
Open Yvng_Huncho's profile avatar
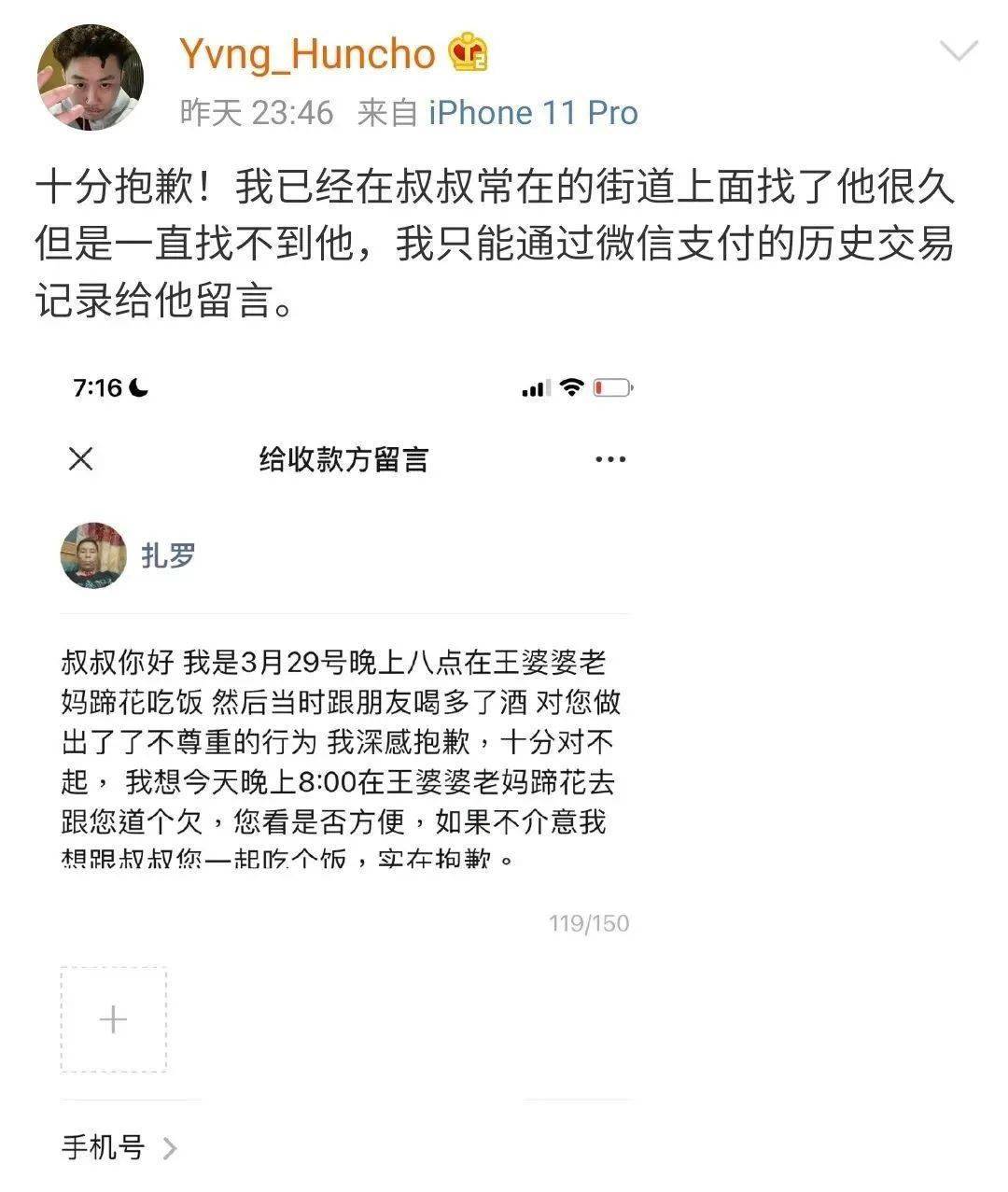click(x=91, y=77)
